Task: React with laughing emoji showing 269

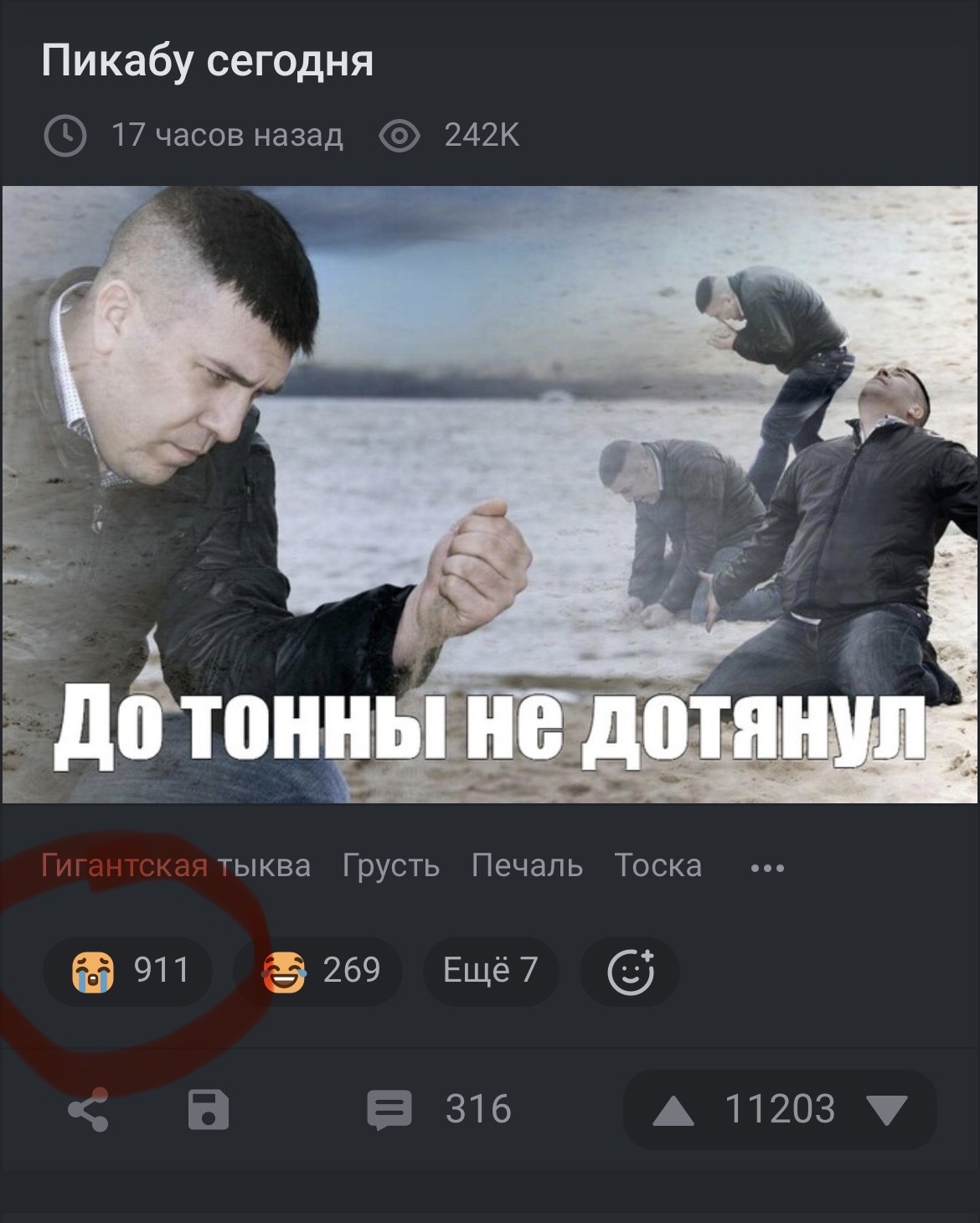Action: (318, 971)
